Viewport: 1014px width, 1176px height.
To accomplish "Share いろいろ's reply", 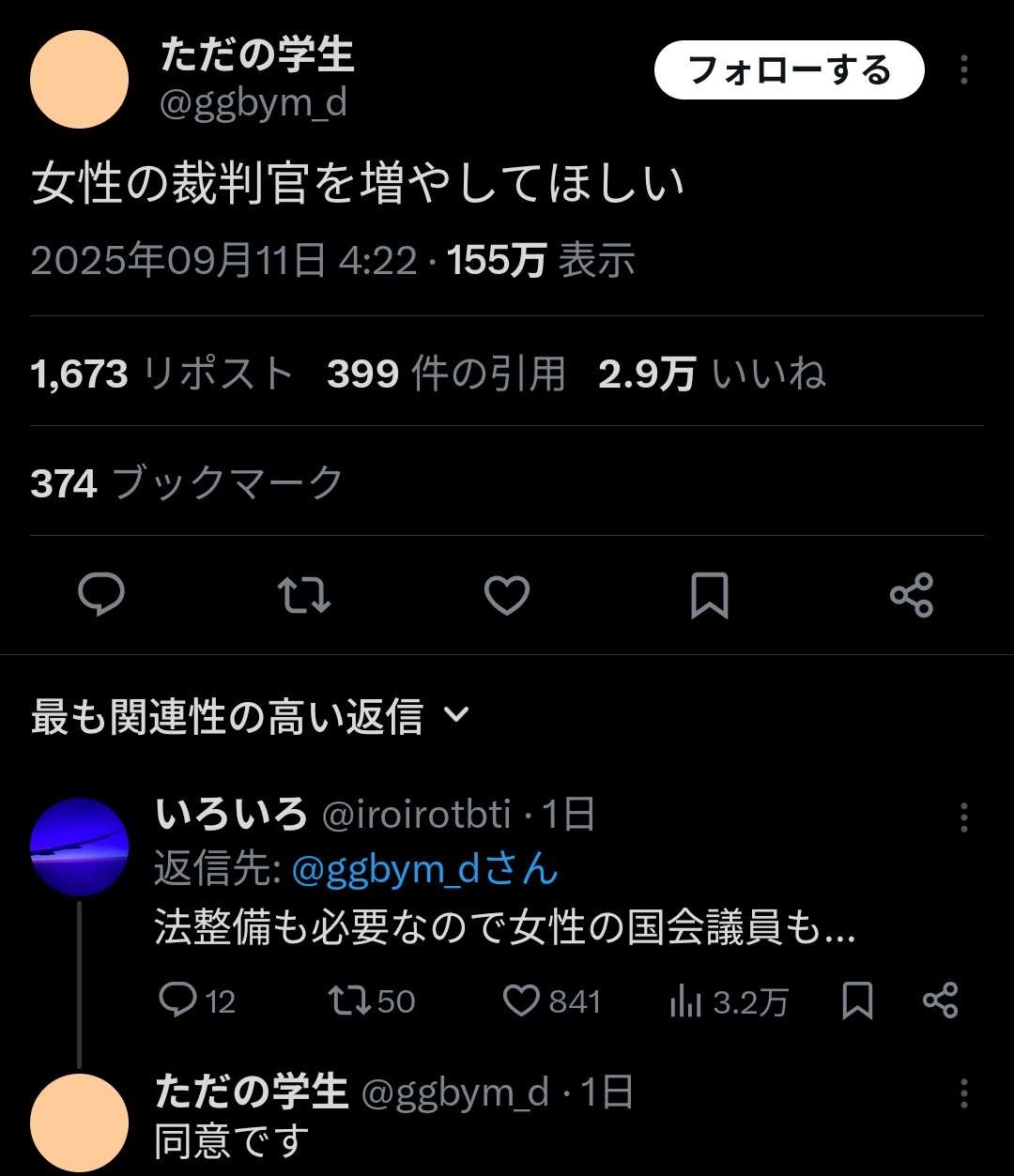I will [x=940, y=1000].
